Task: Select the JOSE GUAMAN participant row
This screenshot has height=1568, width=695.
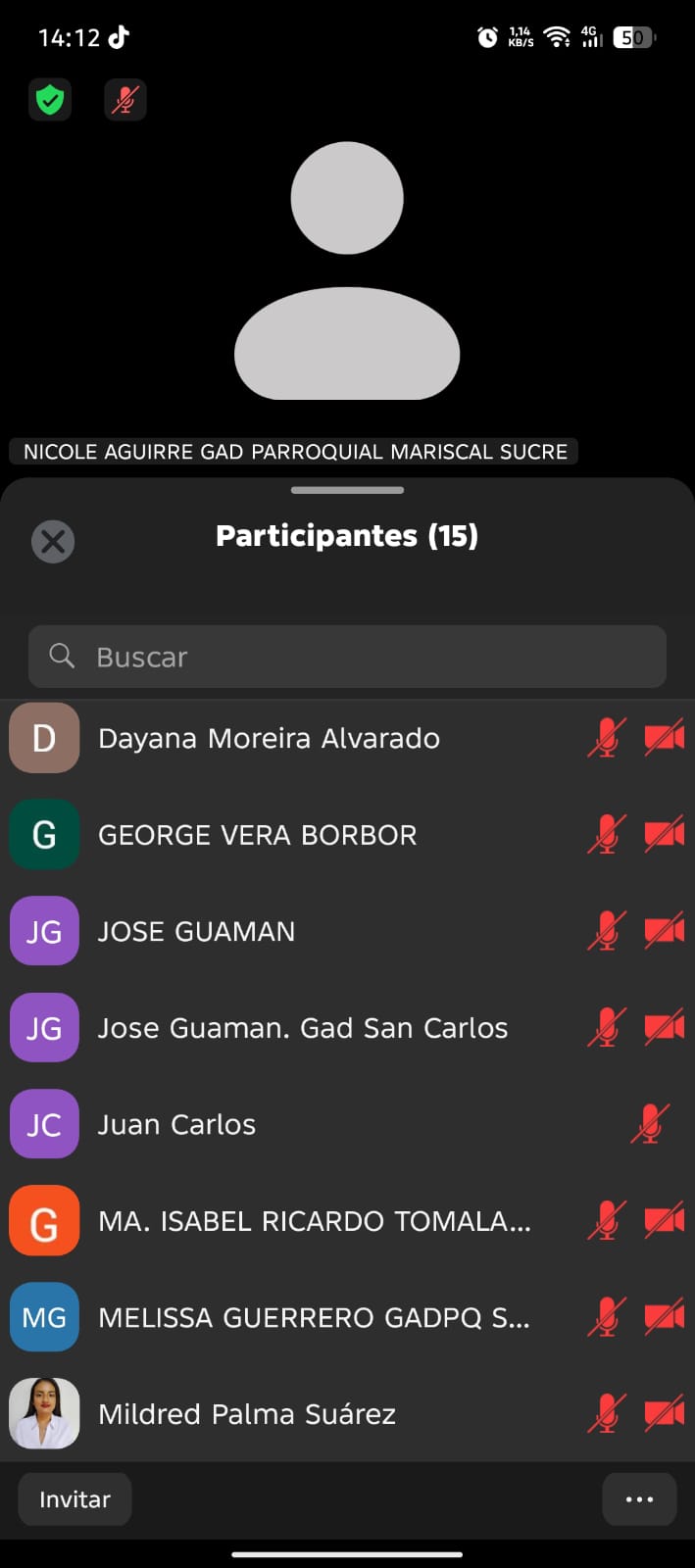Action: [196, 931]
